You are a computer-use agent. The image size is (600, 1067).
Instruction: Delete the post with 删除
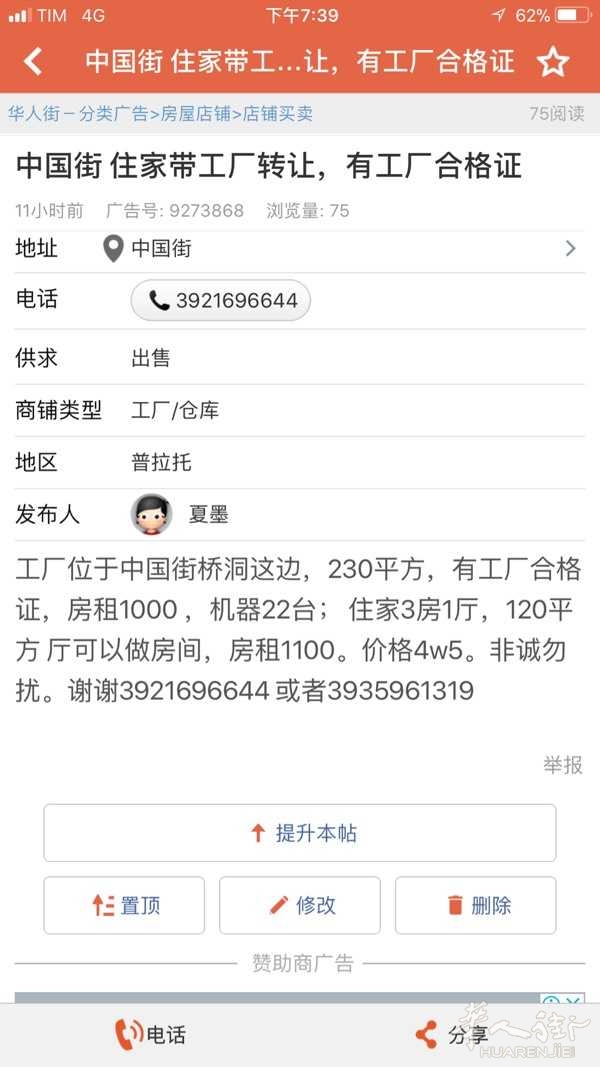[476, 905]
